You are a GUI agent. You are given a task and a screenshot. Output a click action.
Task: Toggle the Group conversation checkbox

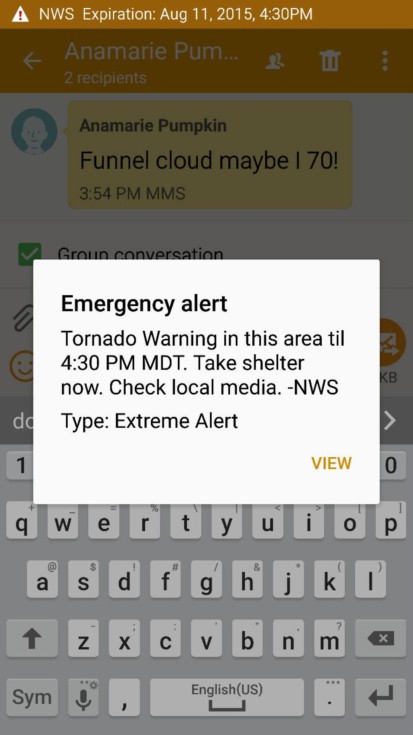(30, 255)
